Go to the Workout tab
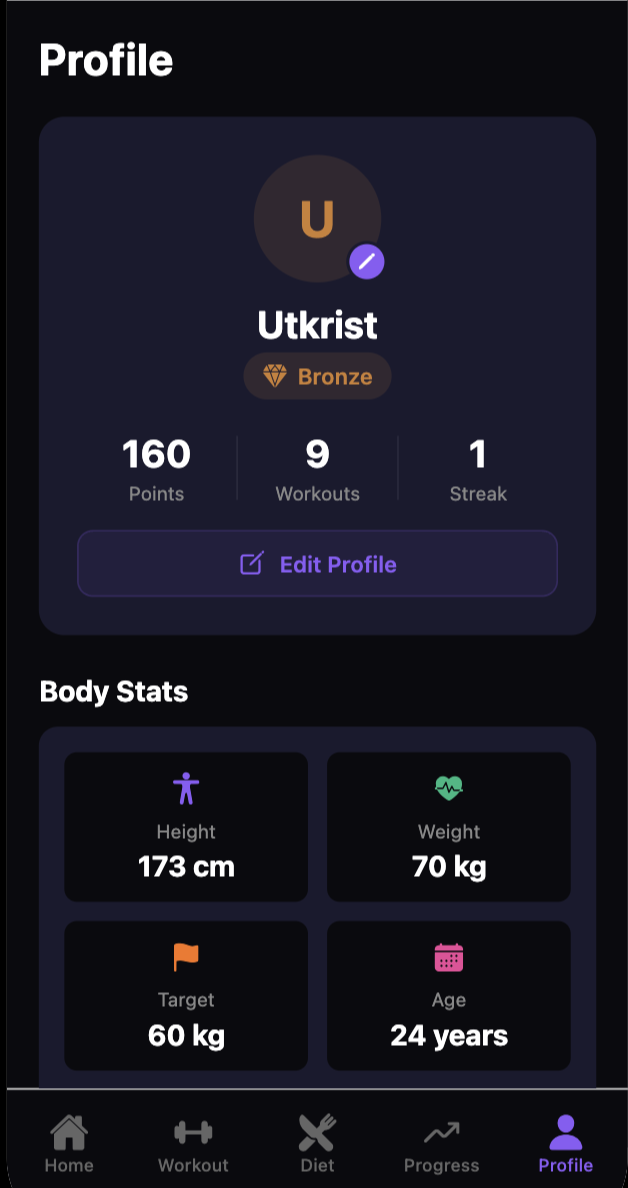This screenshot has width=628, height=1188. (x=193, y=1144)
